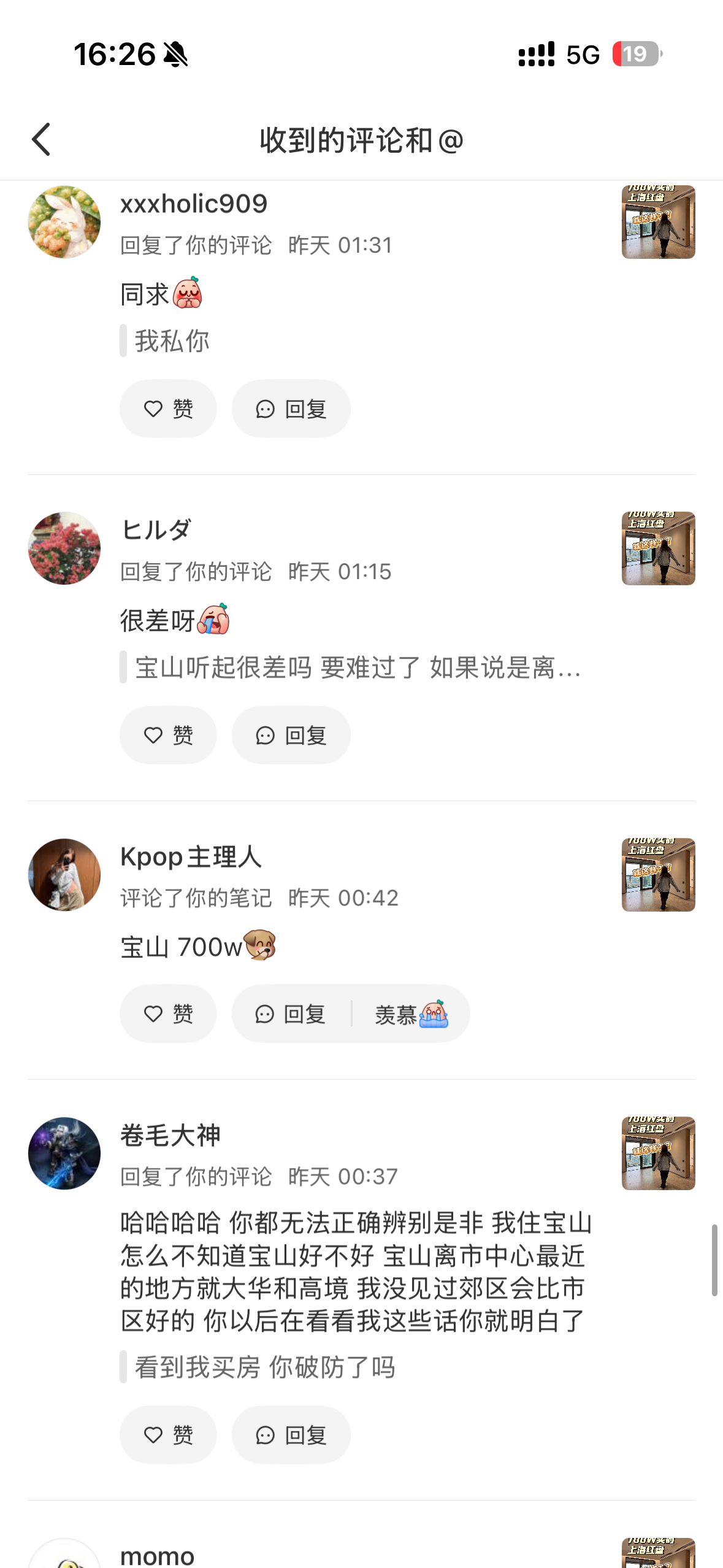Open username 卷毛大神
723x1568 pixels.
coord(170,1135)
